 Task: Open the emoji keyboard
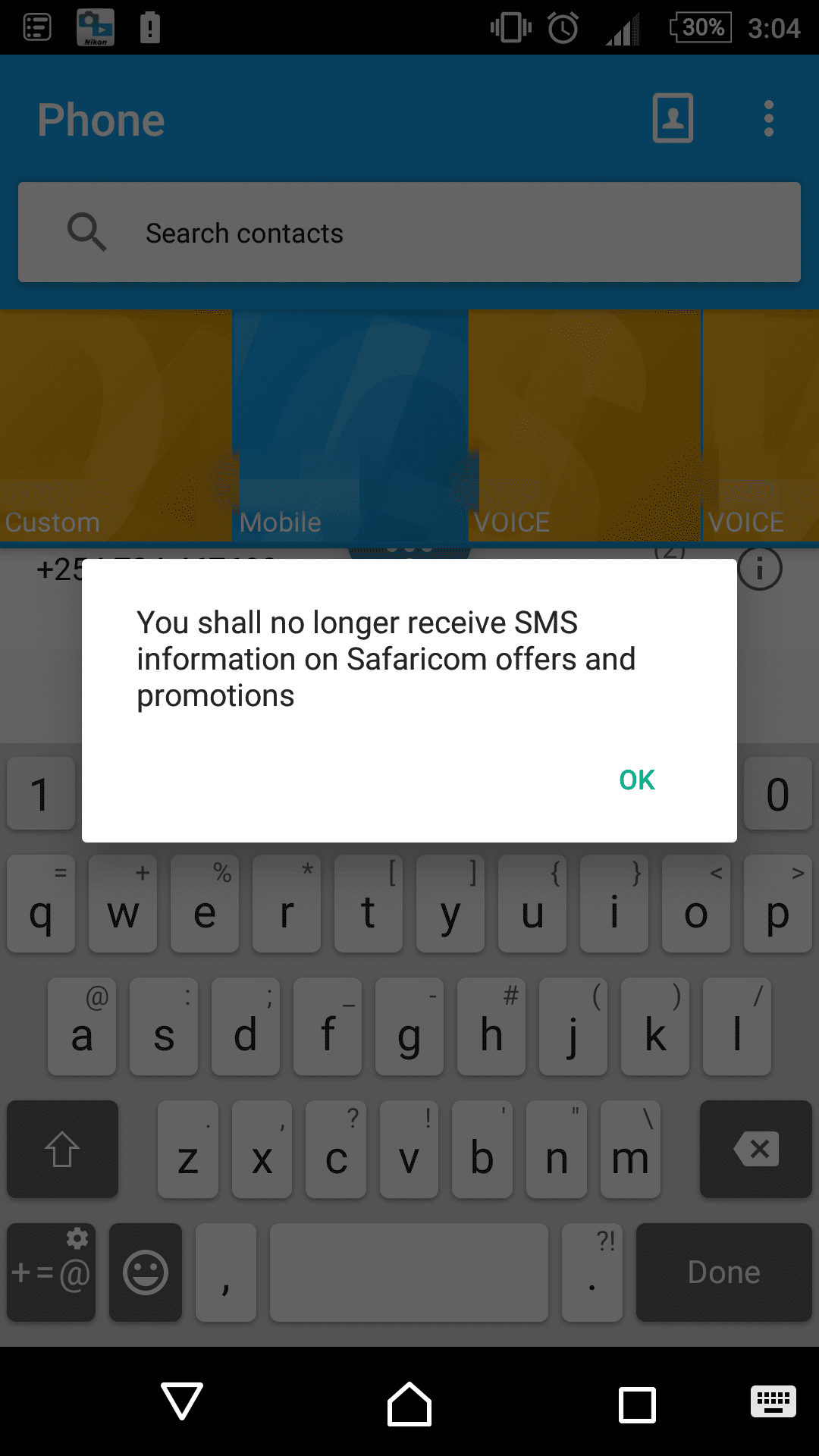(146, 1272)
